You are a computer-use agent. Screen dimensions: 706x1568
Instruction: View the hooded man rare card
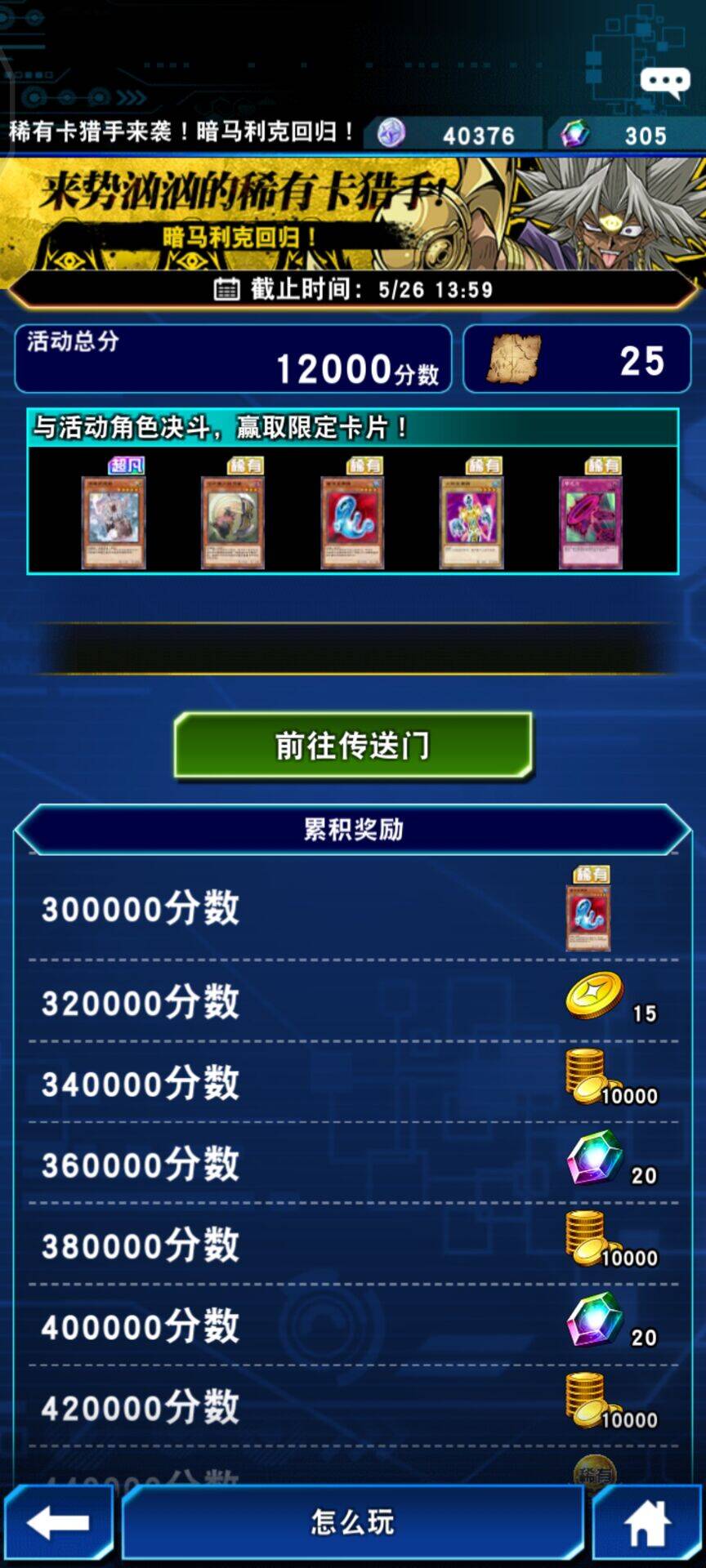(x=233, y=522)
